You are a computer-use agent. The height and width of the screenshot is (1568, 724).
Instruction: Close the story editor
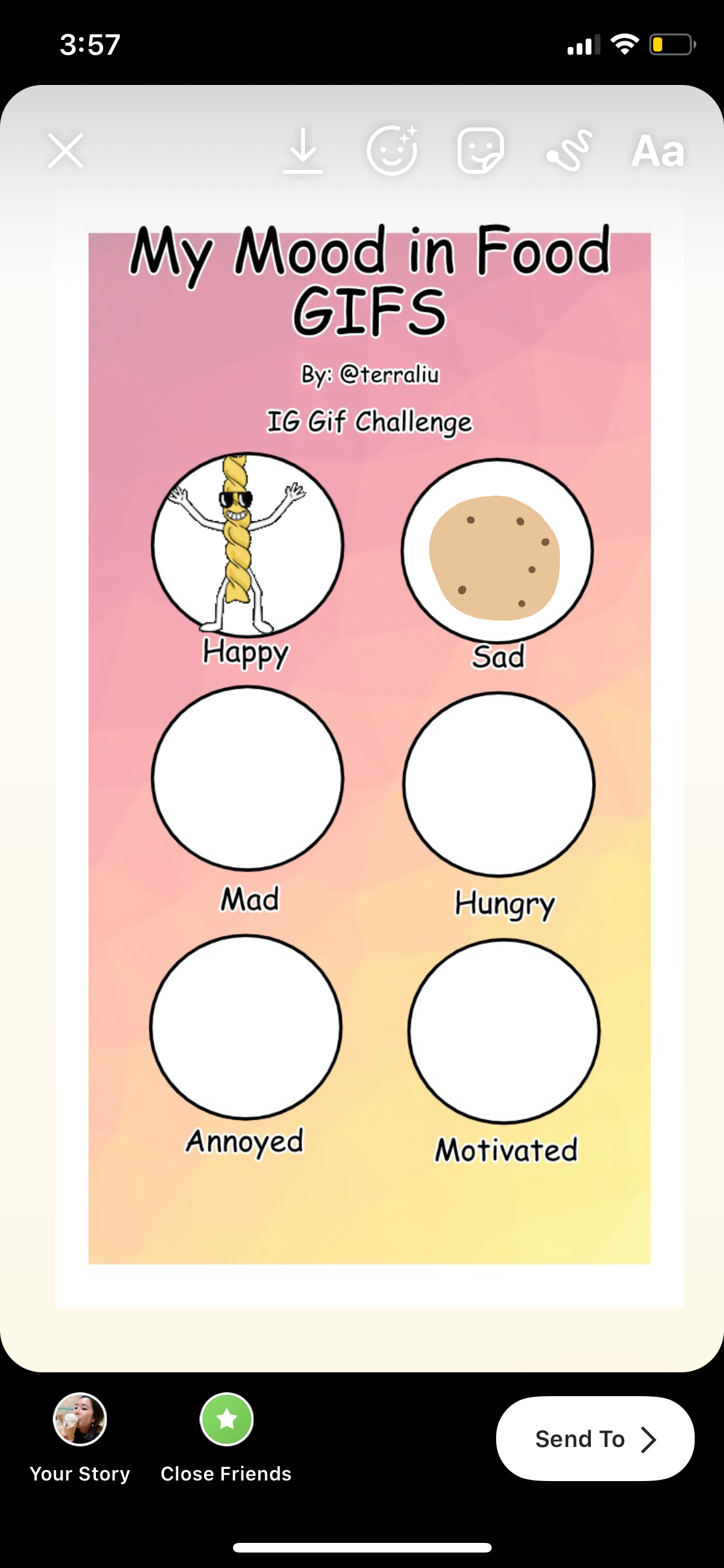pyautogui.click(x=66, y=151)
